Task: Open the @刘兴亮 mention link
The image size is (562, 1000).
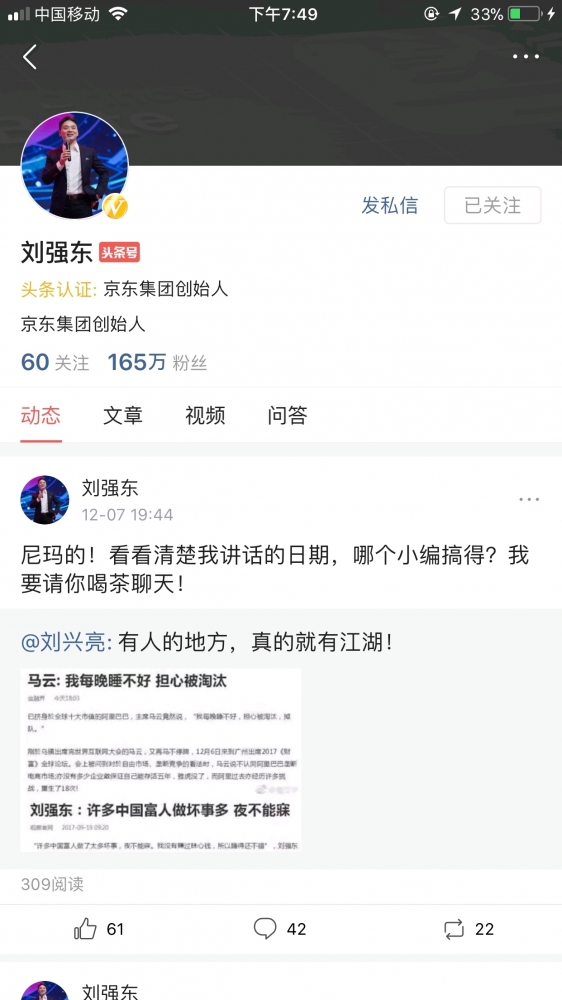Action: [x=66, y=642]
